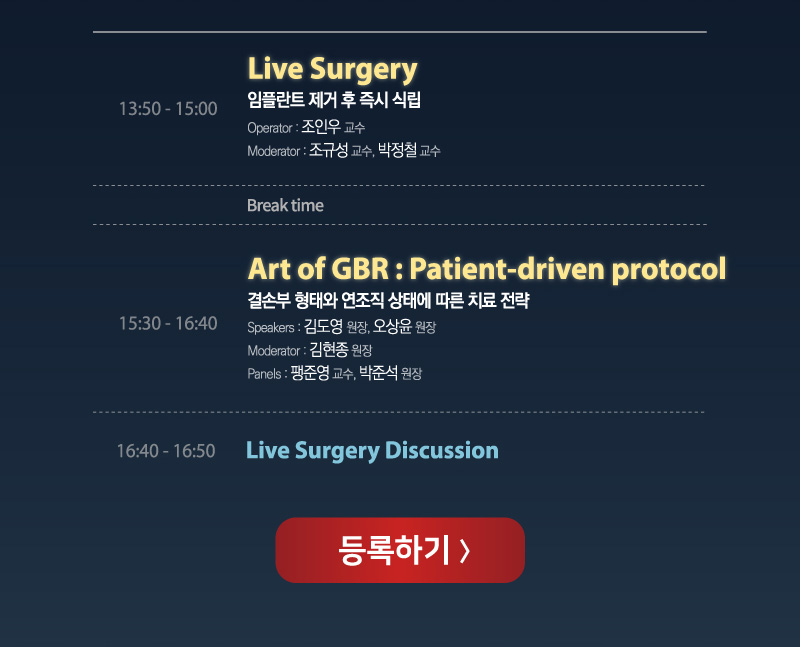Tap the red 등록하기 register button

(400, 550)
